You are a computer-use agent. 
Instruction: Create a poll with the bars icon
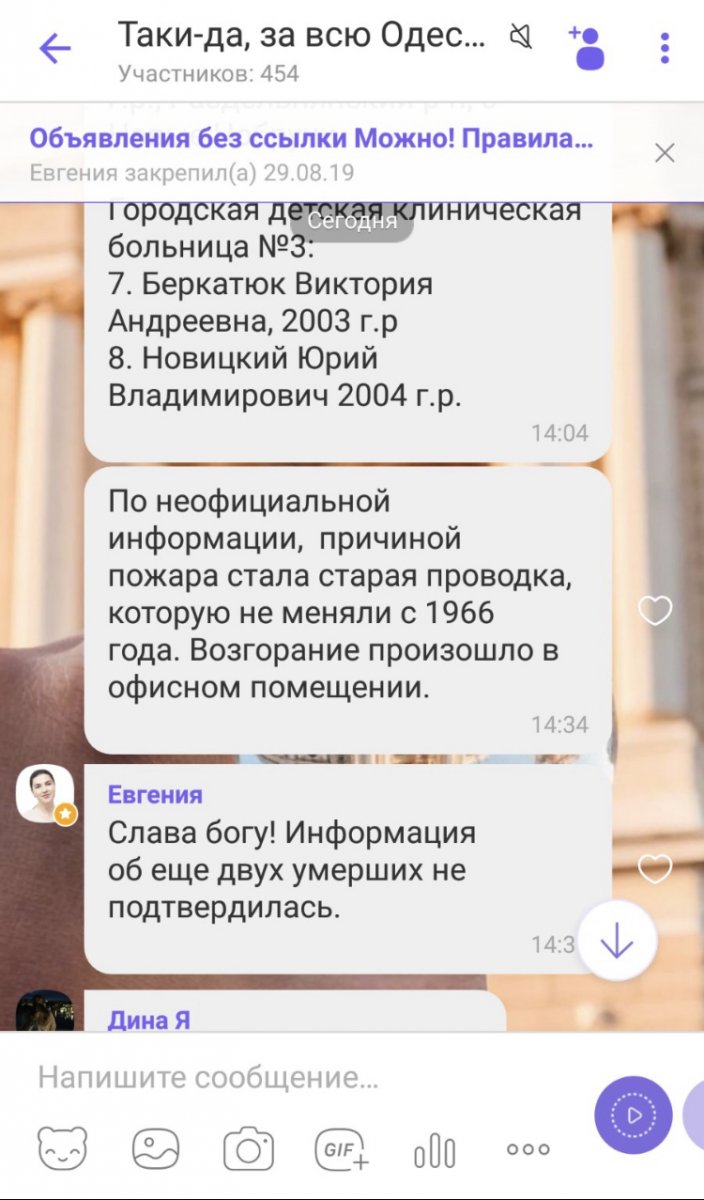pyautogui.click(x=434, y=1150)
